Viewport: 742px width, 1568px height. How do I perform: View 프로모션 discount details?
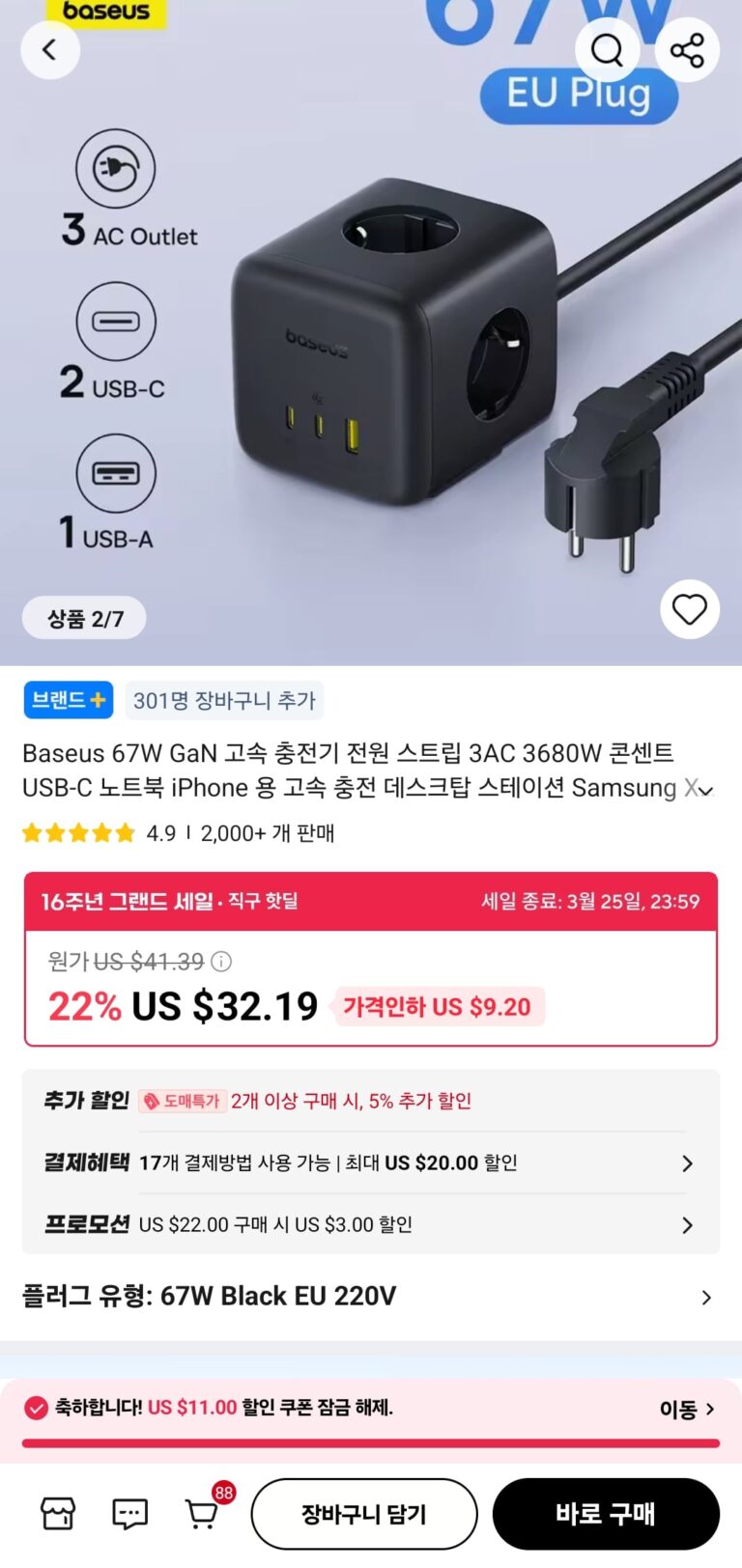pos(687,1225)
